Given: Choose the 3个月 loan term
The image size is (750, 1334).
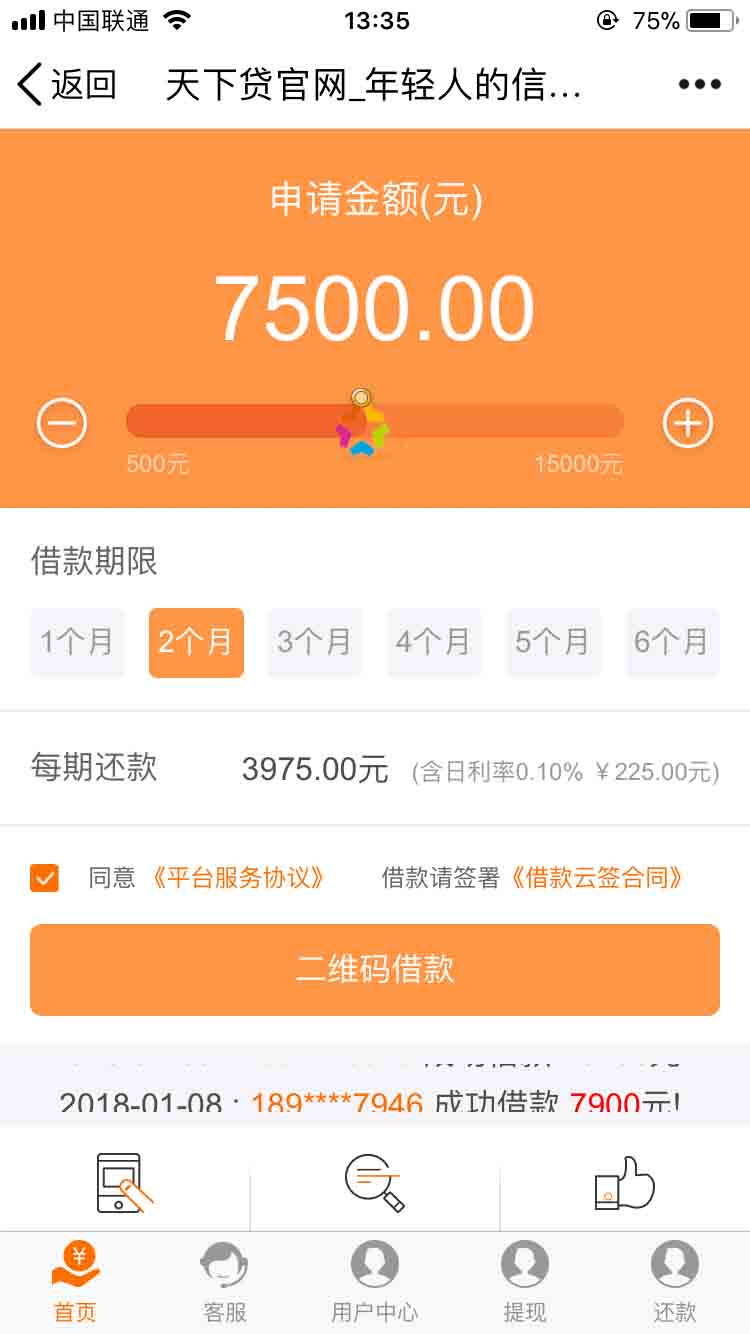Looking at the screenshot, I should tap(314, 642).
